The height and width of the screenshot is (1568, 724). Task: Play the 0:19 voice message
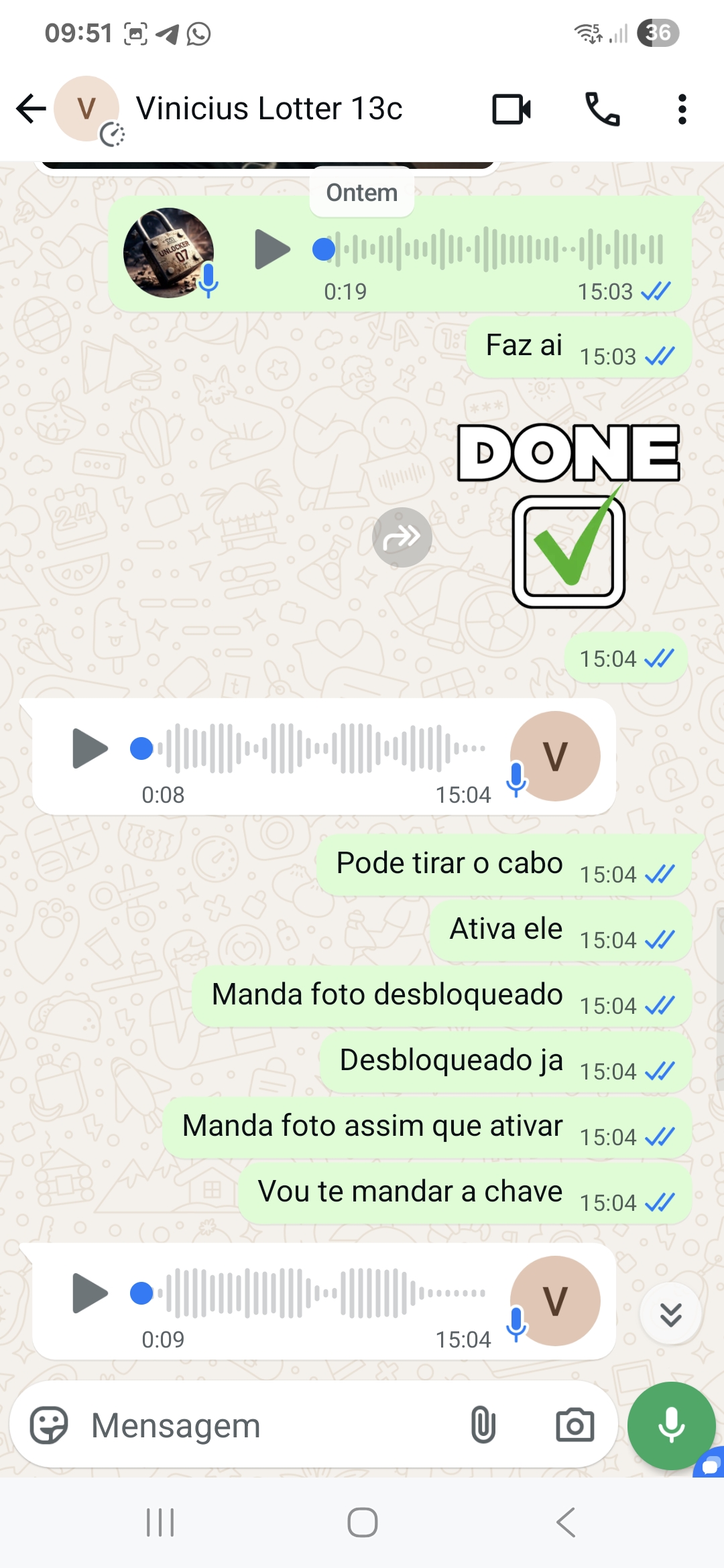(x=272, y=249)
